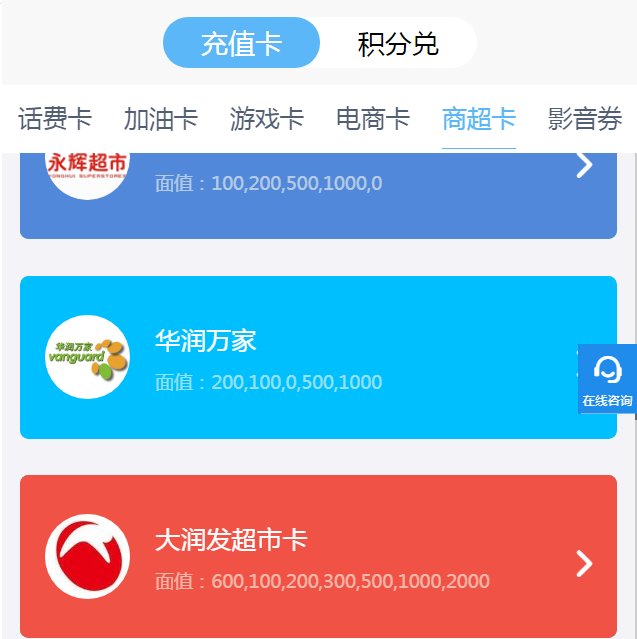Open the 大润发超市卡 card
Viewport: 637px width, 639px height.
point(318,556)
